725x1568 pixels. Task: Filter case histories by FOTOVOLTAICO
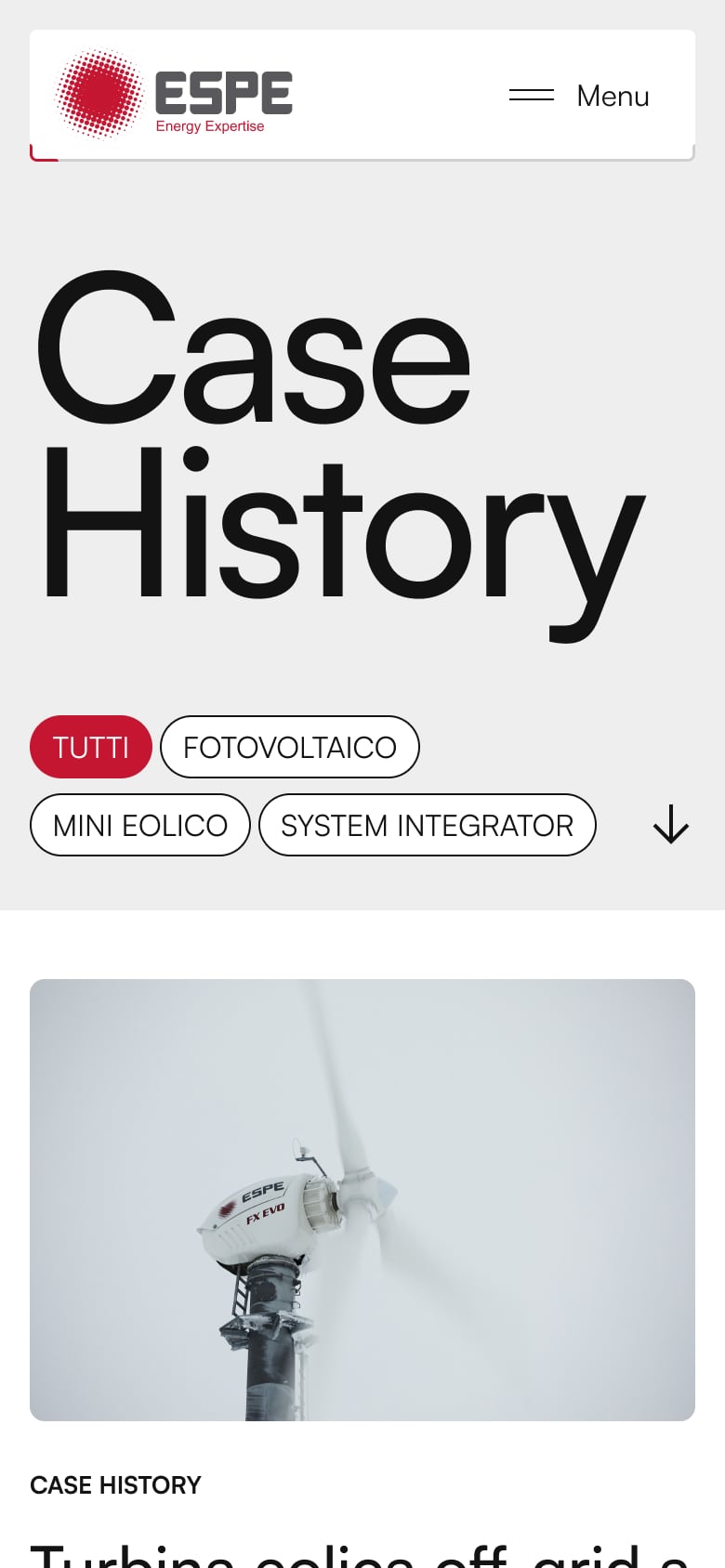[x=290, y=747]
